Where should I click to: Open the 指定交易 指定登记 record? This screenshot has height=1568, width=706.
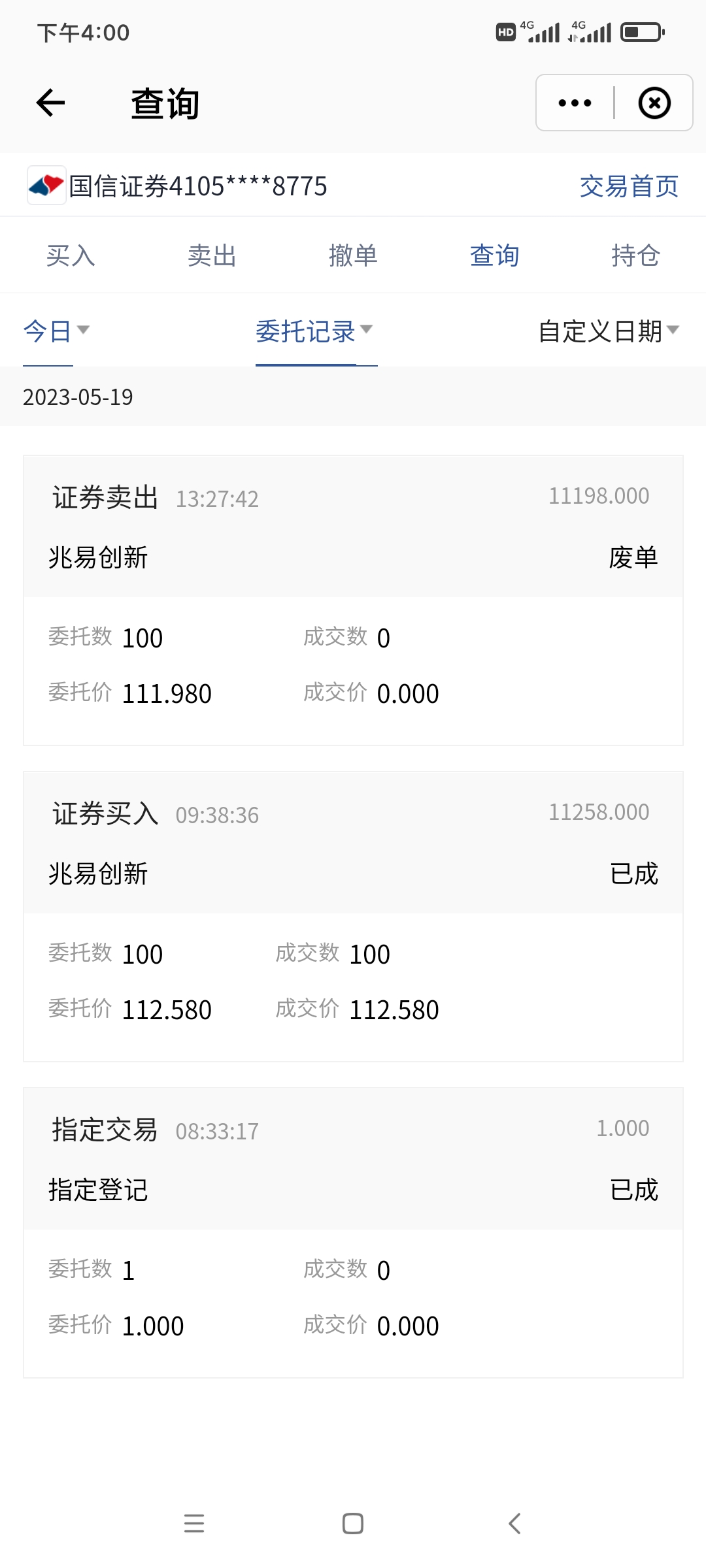click(353, 1233)
